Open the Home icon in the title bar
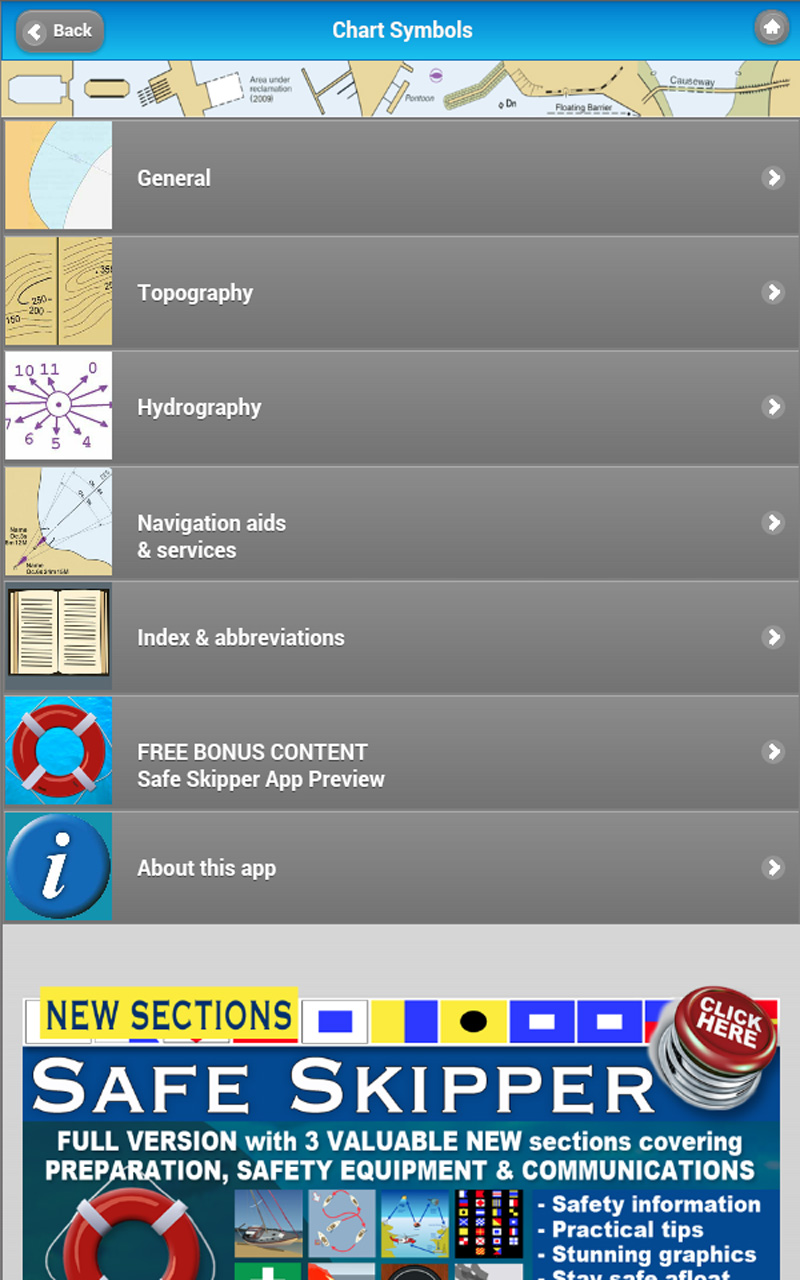 click(770, 28)
